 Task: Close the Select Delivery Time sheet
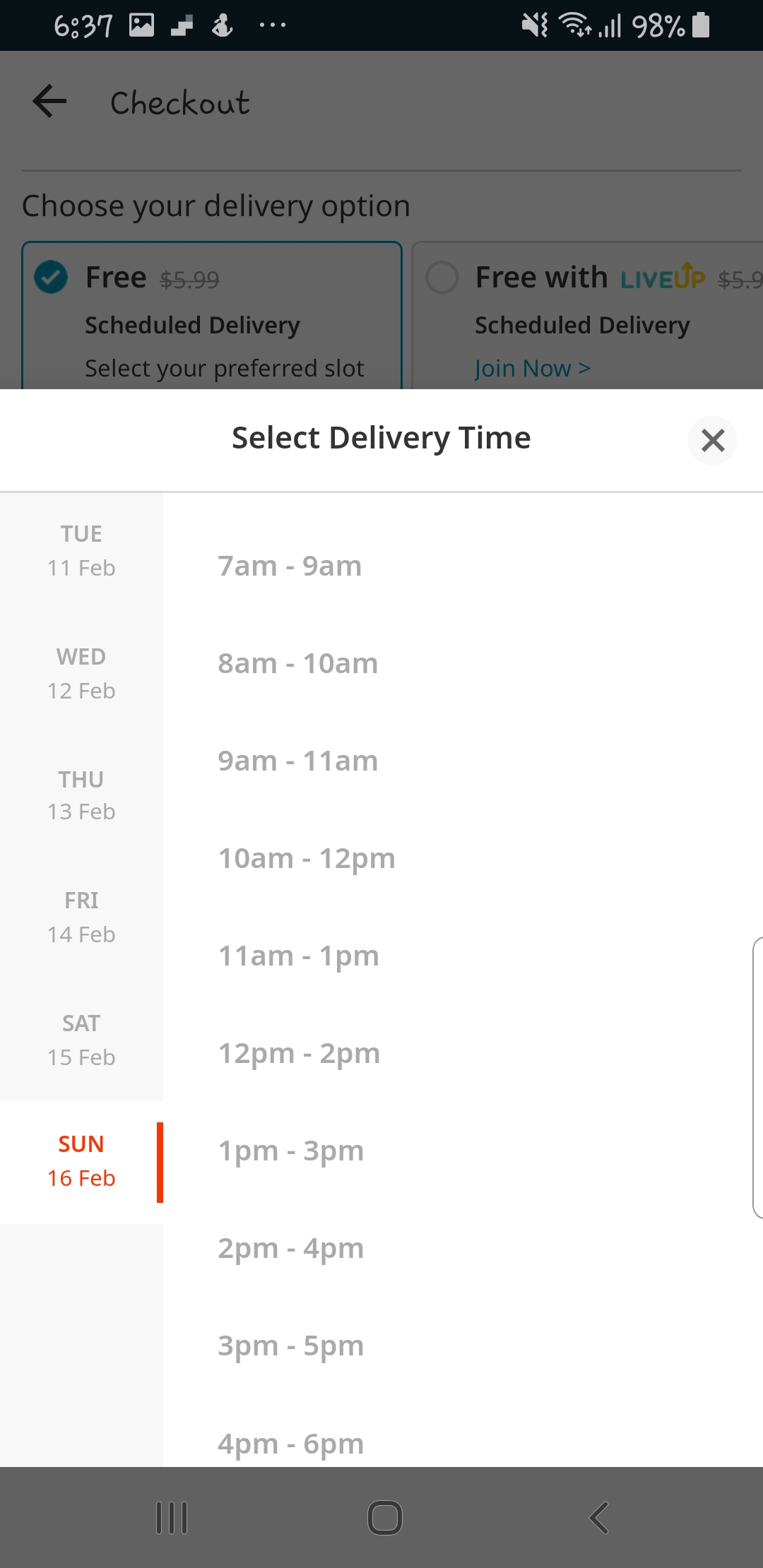pyautogui.click(x=712, y=440)
